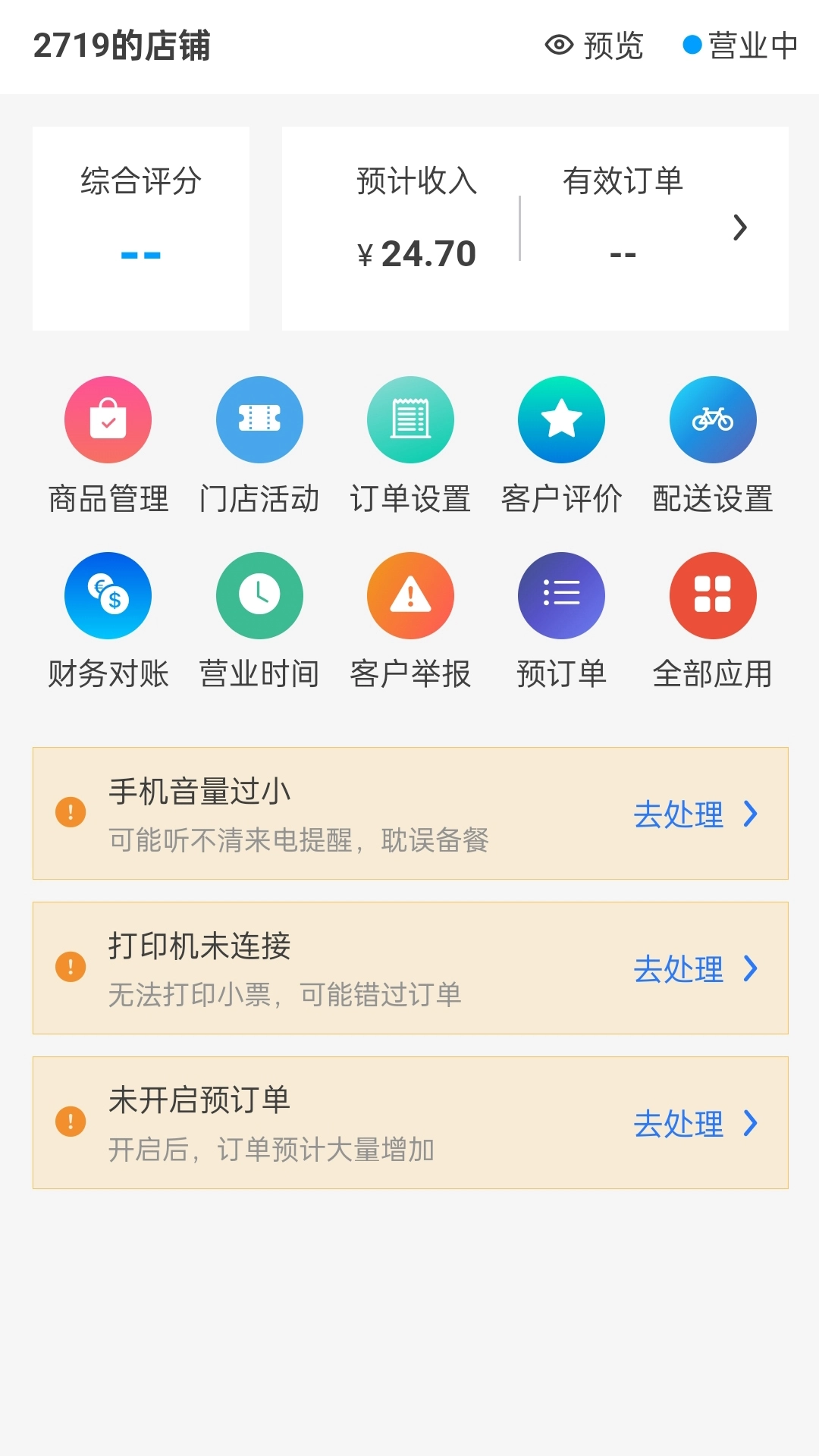Tap the 营业中 business status indicator
Image resolution: width=819 pixels, height=1456 pixels.
(x=741, y=45)
